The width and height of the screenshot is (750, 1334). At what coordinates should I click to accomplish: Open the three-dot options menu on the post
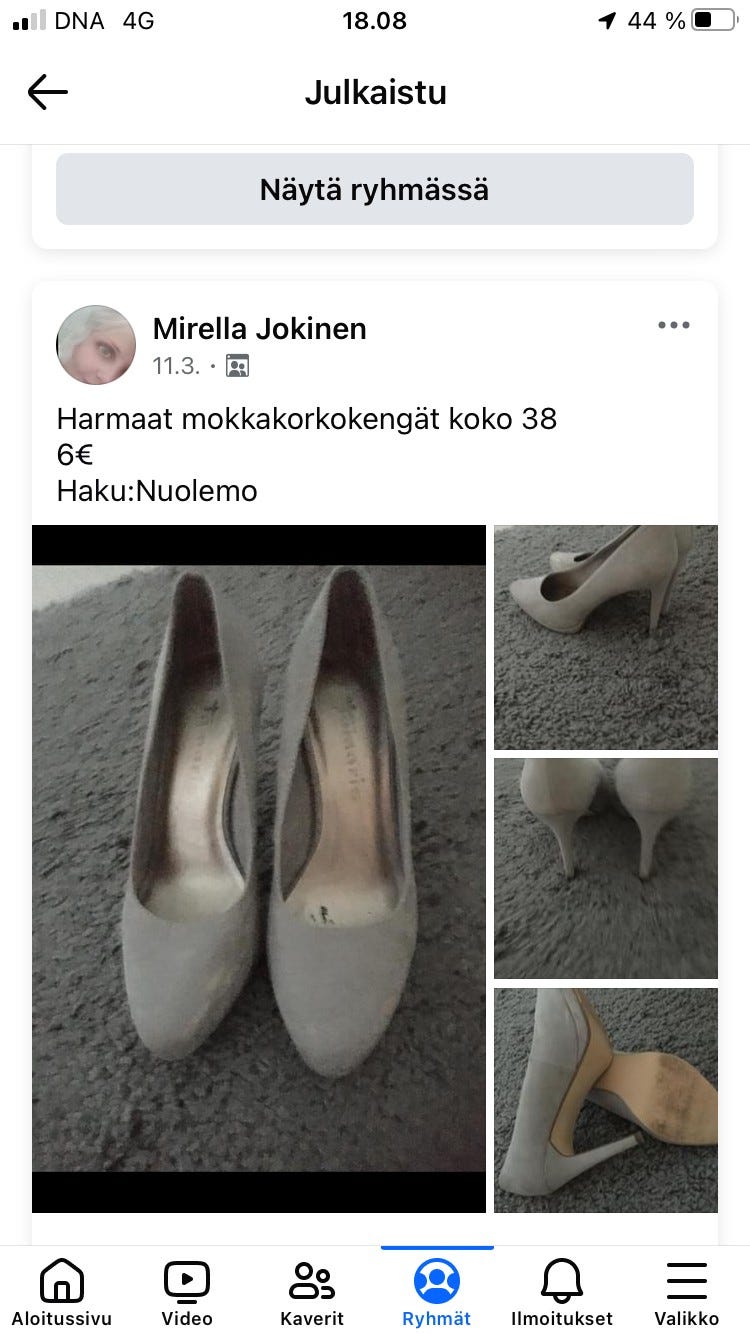674,324
